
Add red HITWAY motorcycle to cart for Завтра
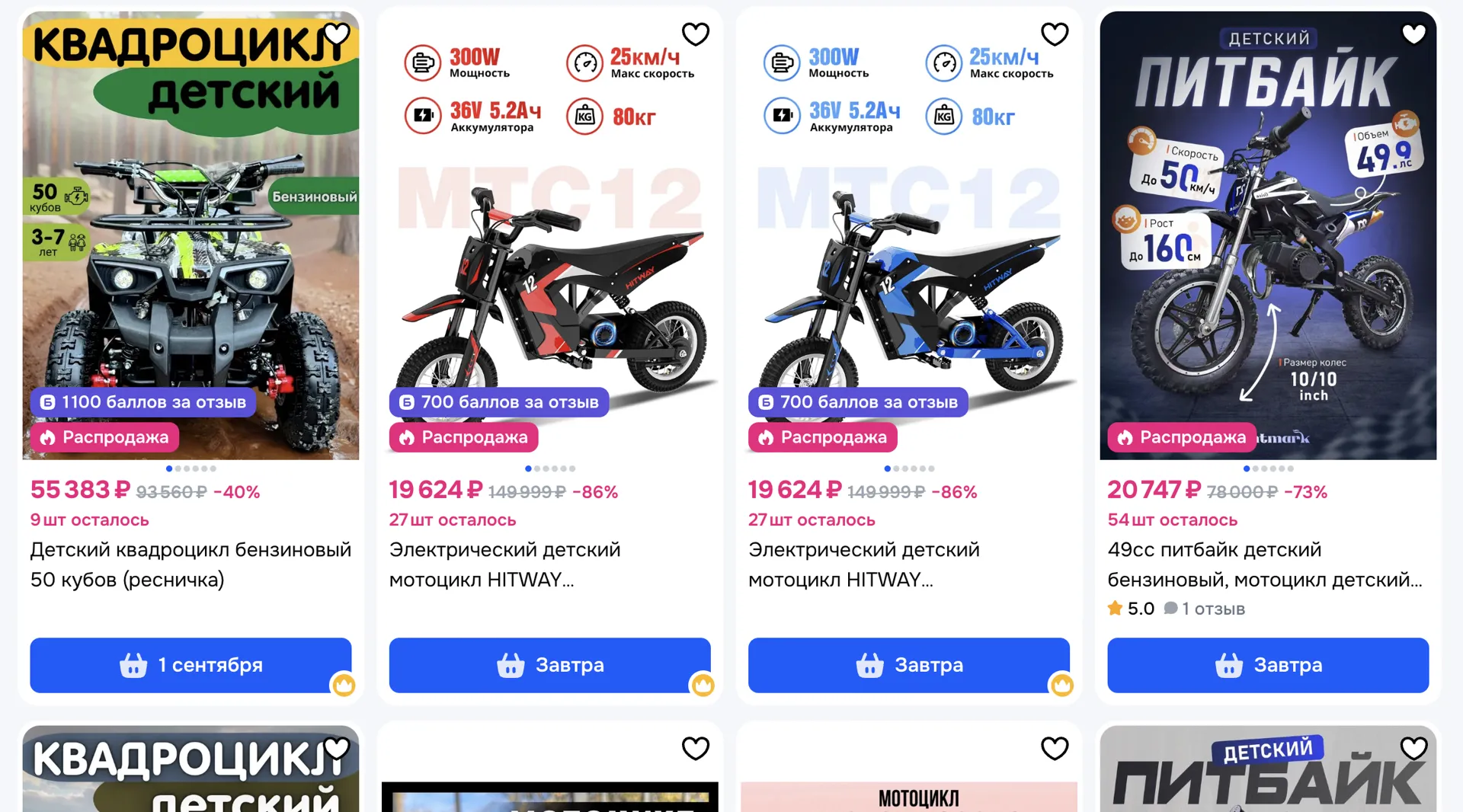pos(549,665)
